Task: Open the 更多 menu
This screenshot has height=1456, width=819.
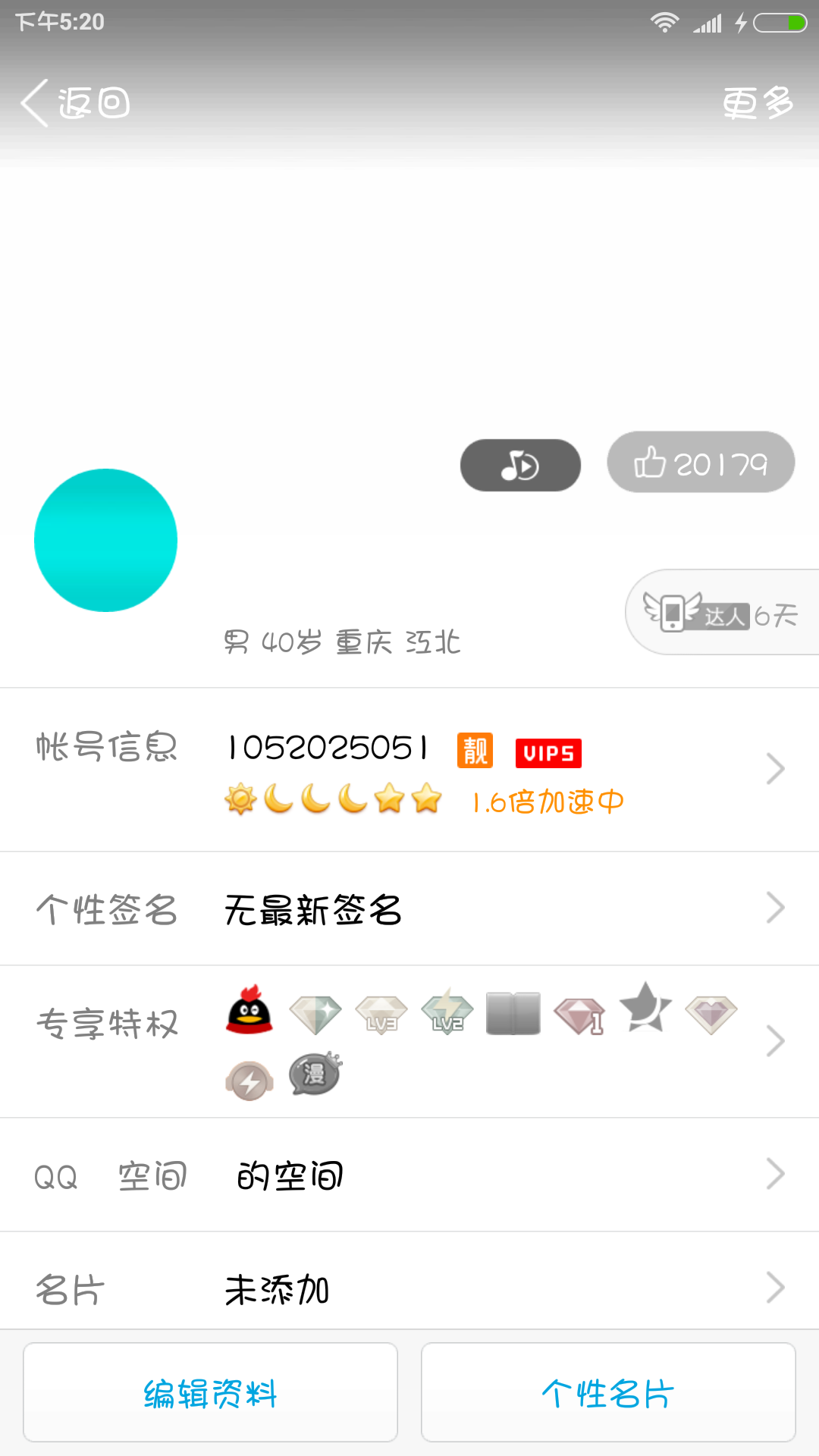Action: [x=757, y=102]
